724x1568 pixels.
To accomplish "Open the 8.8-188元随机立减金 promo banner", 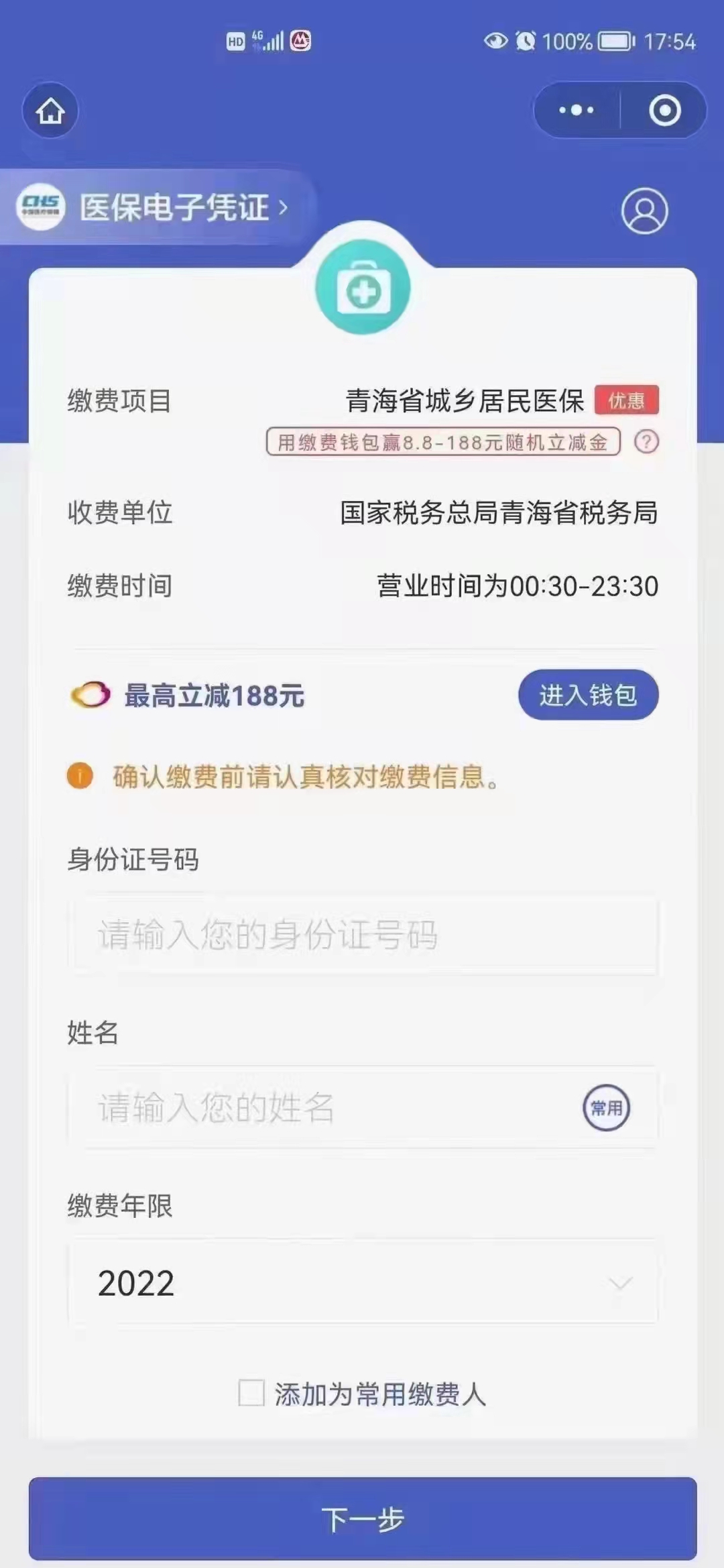I will pos(443,442).
